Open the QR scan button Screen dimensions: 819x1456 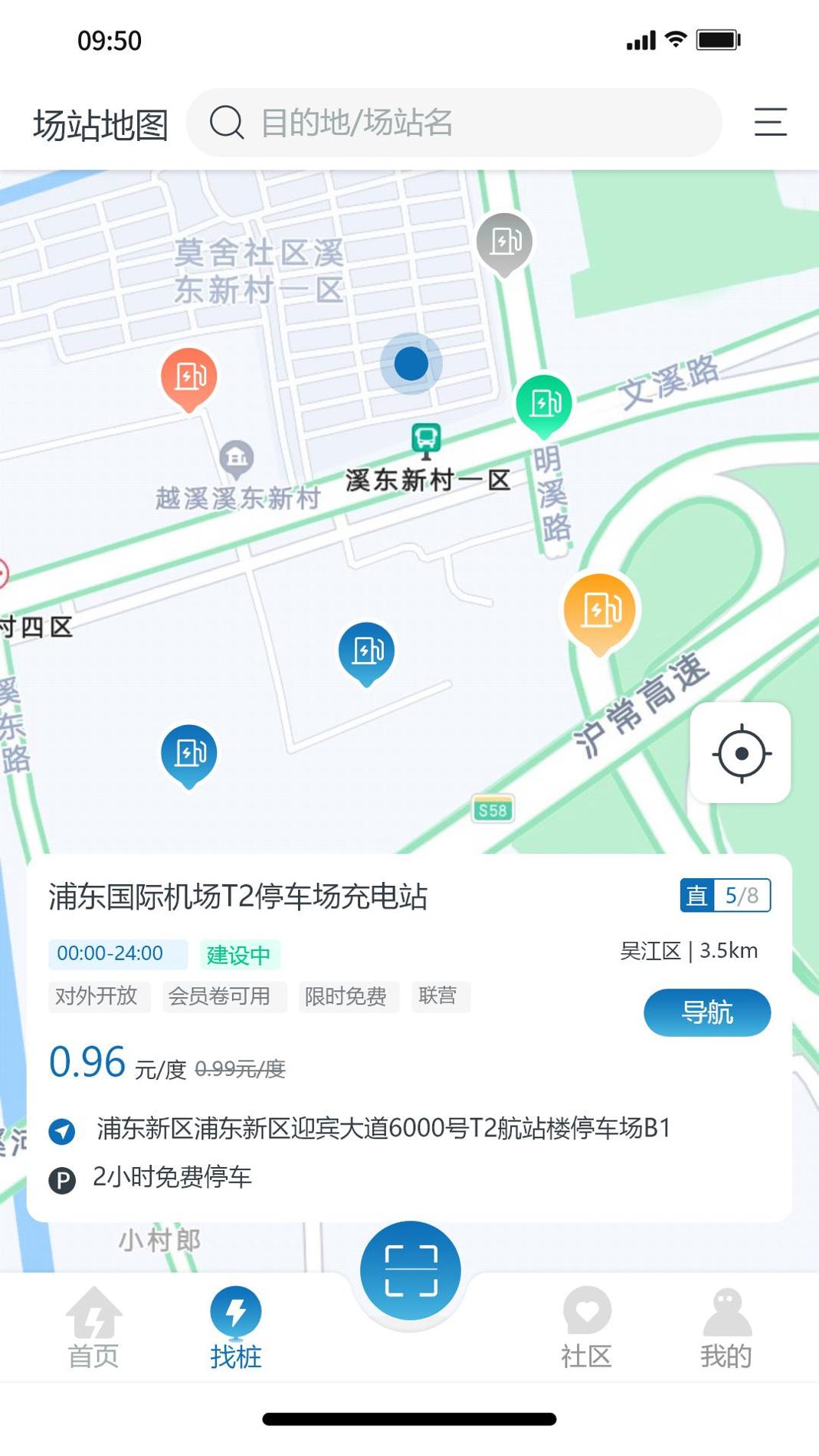pos(410,1270)
